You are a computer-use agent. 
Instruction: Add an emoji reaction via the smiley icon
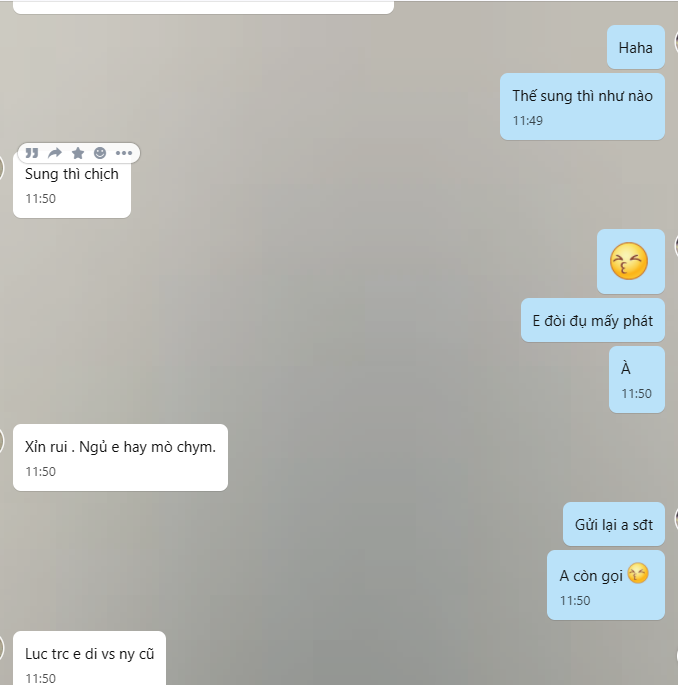click(x=100, y=153)
